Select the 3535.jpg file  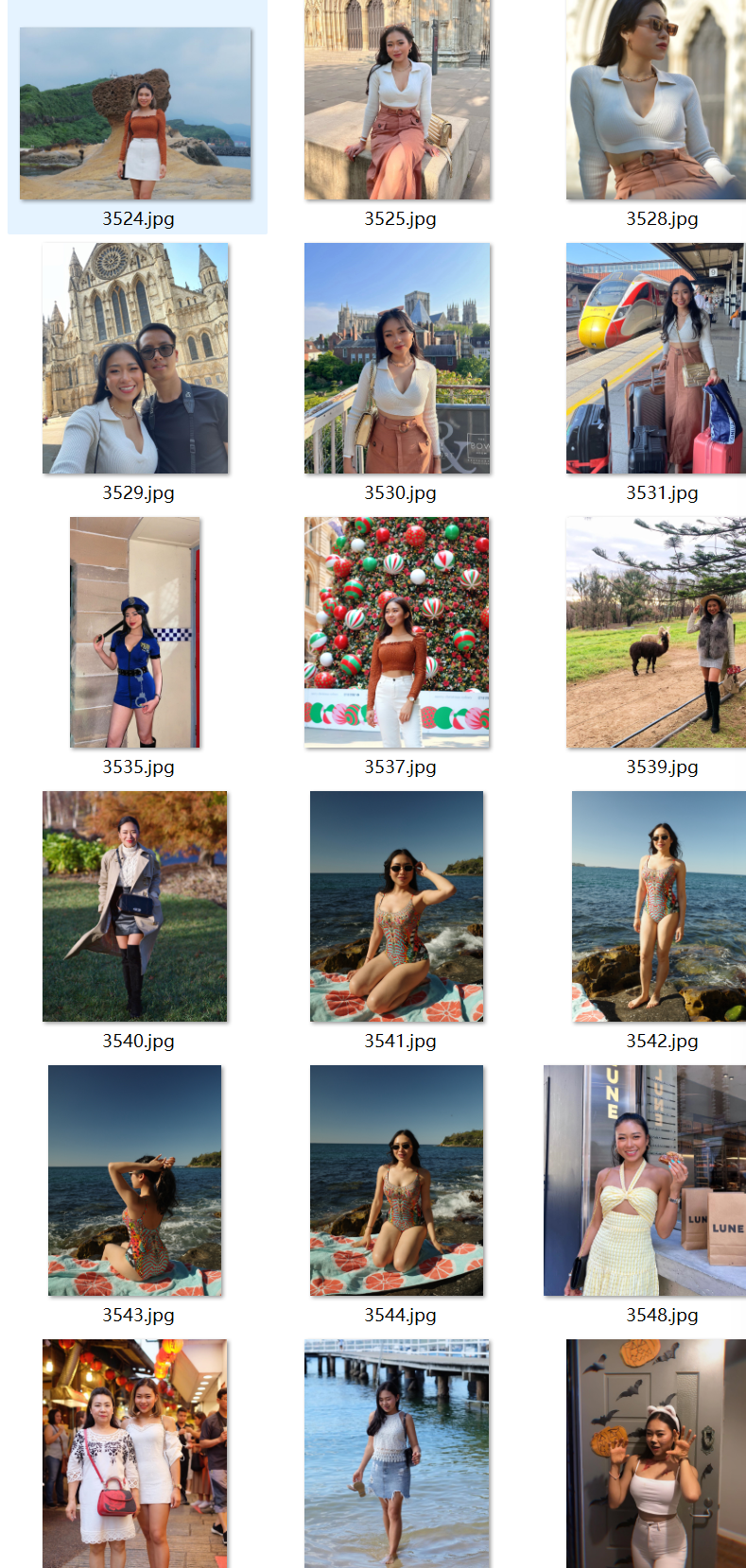(x=135, y=632)
